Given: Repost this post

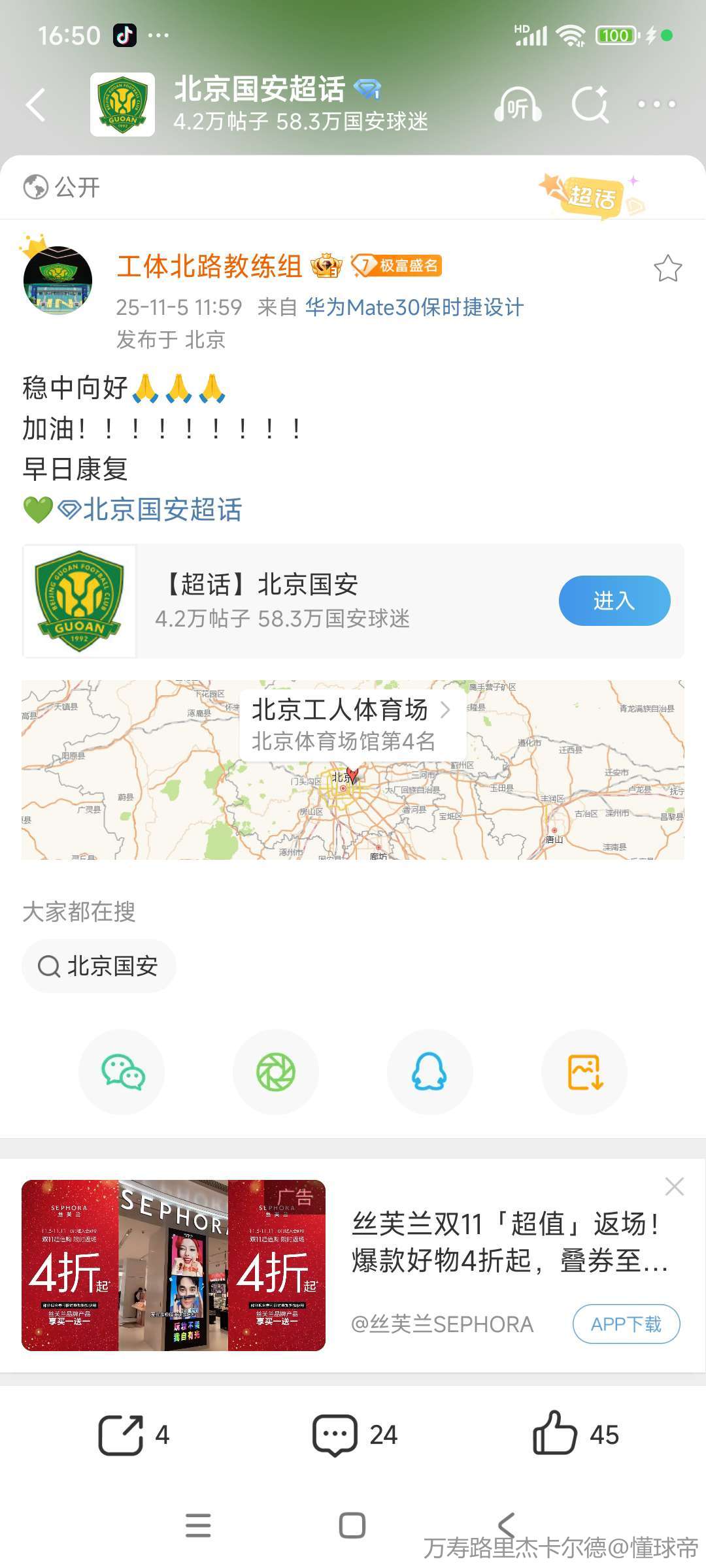Looking at the screenshot, I should pyautogui.click(x=133, y=1435).
